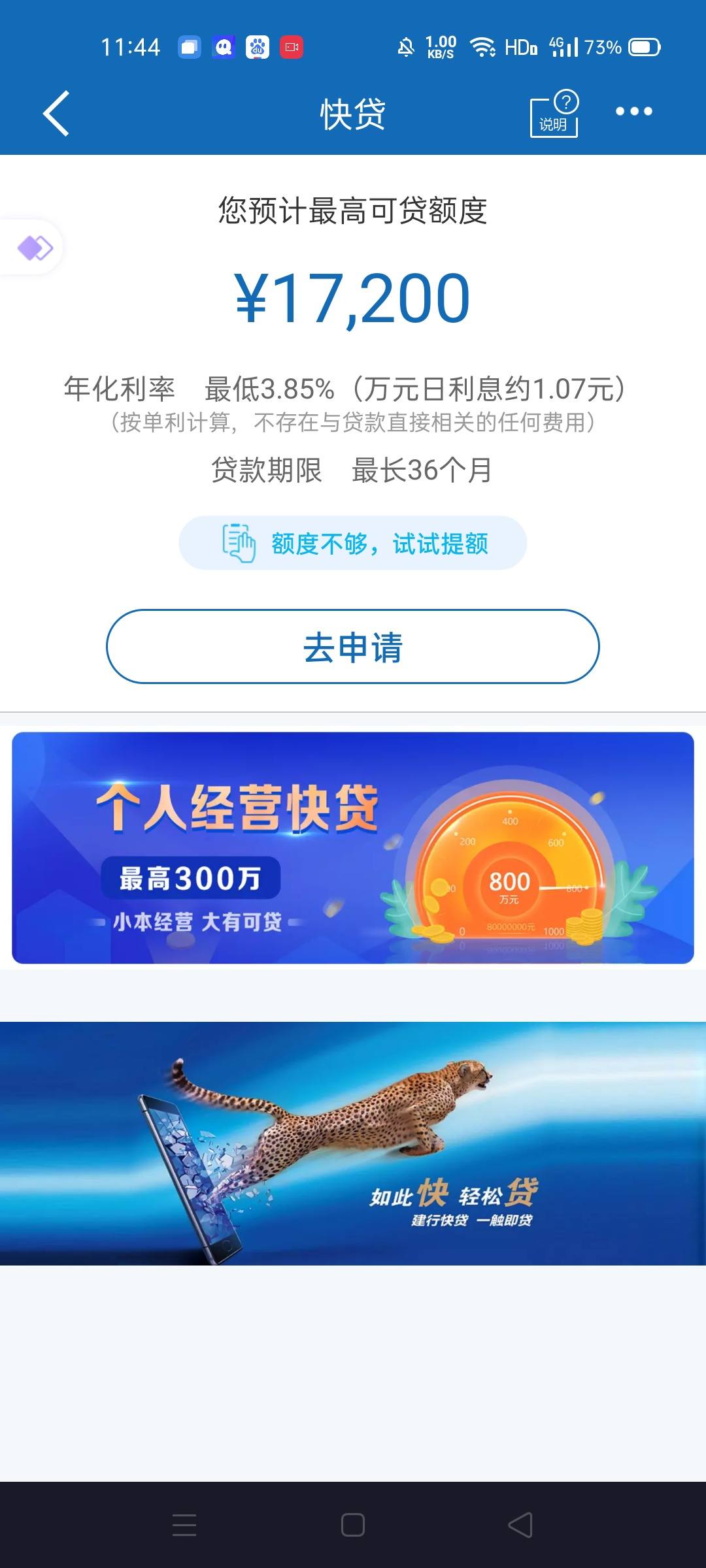The height and width of the screenshot is (1568, 706).
Task: Open the system recent apps menu
Action: (x=184, y=1525)
